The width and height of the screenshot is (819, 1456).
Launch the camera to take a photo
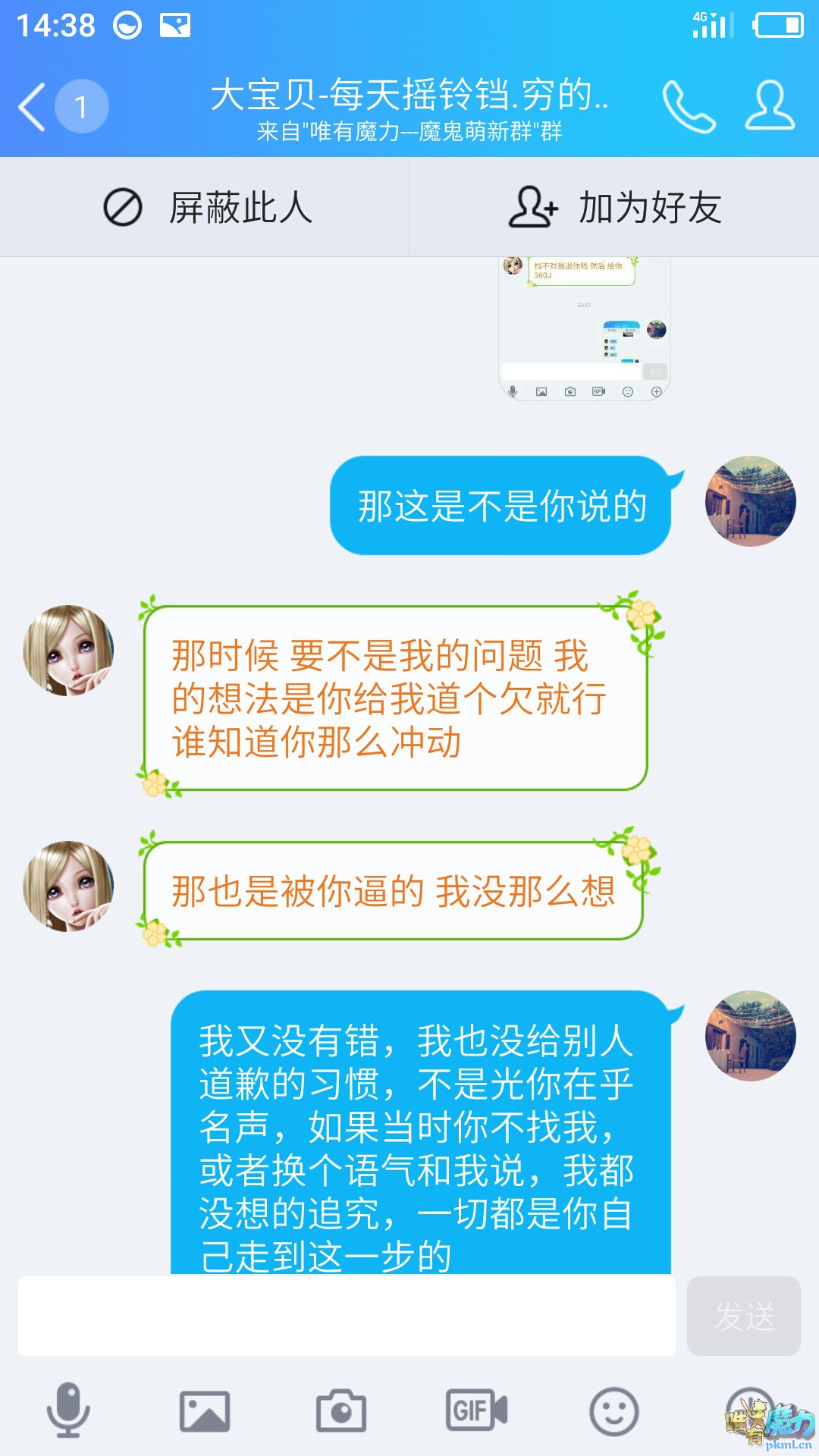(341, 1410)
